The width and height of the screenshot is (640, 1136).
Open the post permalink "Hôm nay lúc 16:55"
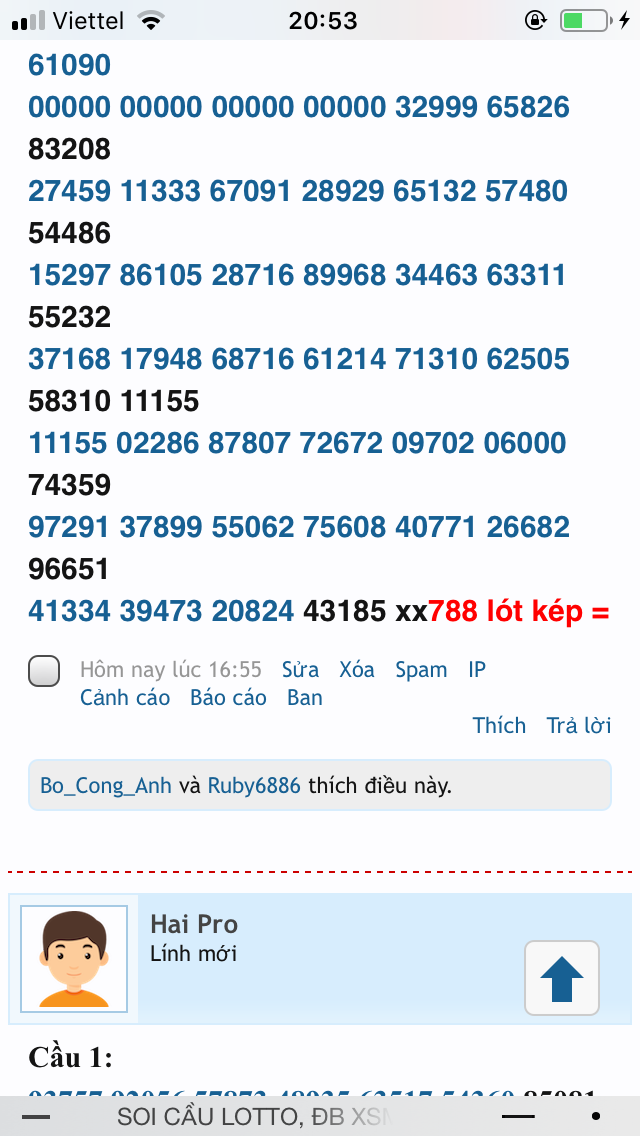pos(171,670)
